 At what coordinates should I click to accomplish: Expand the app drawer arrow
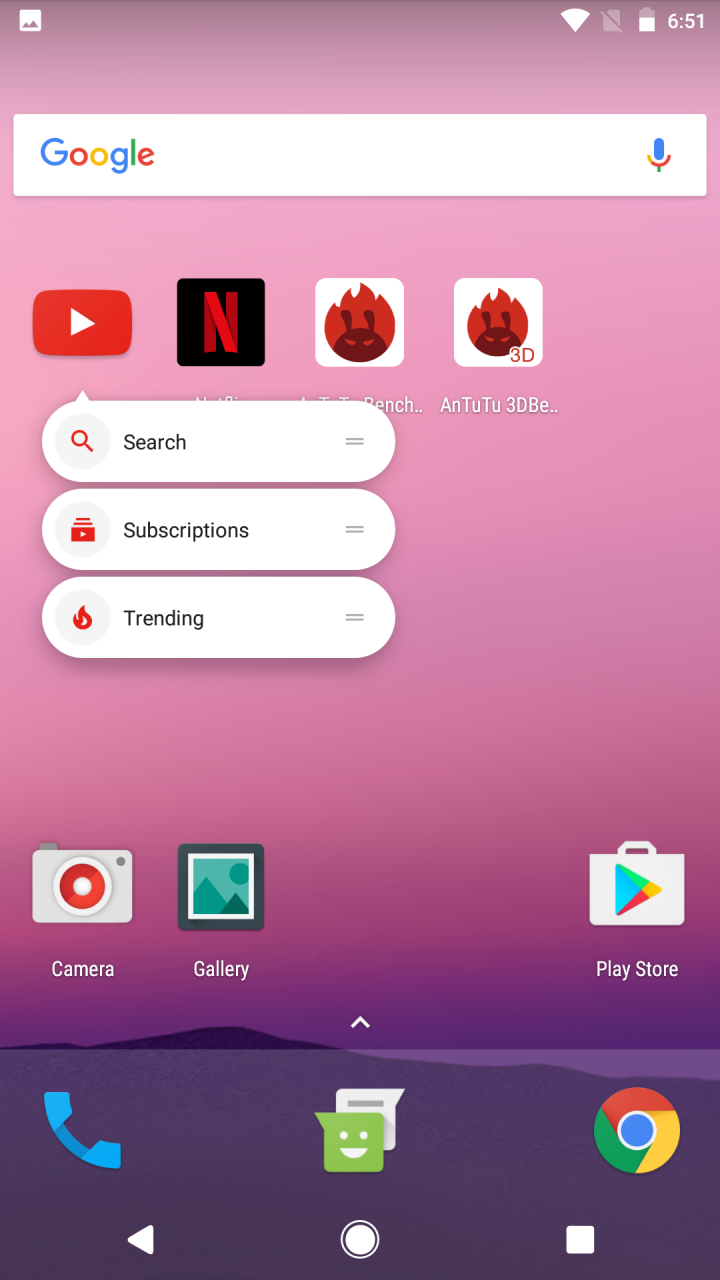[x=360, y=1023]
